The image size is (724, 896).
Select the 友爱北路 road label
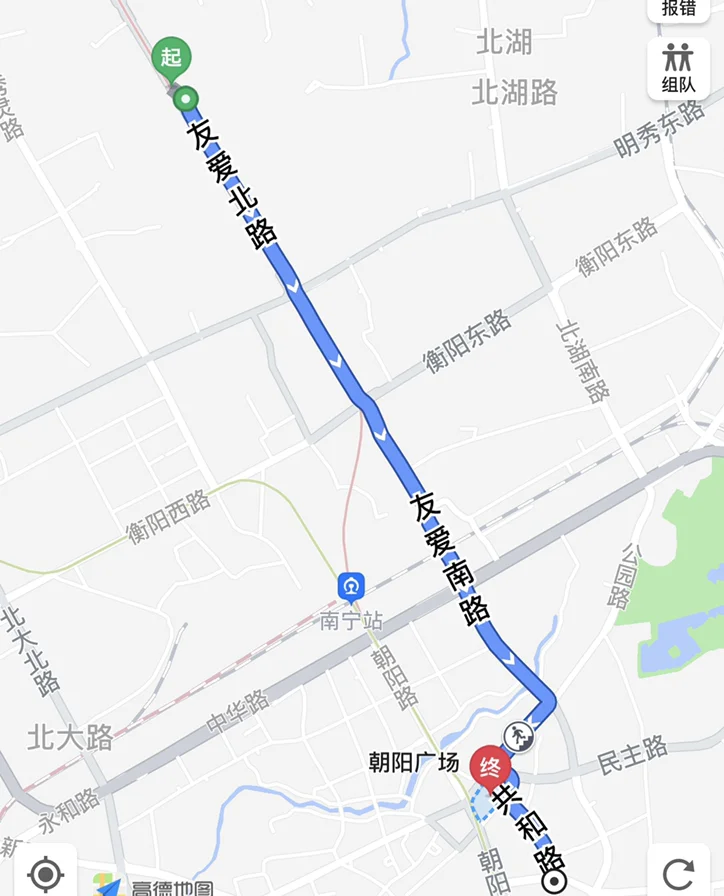pos(228,185)
